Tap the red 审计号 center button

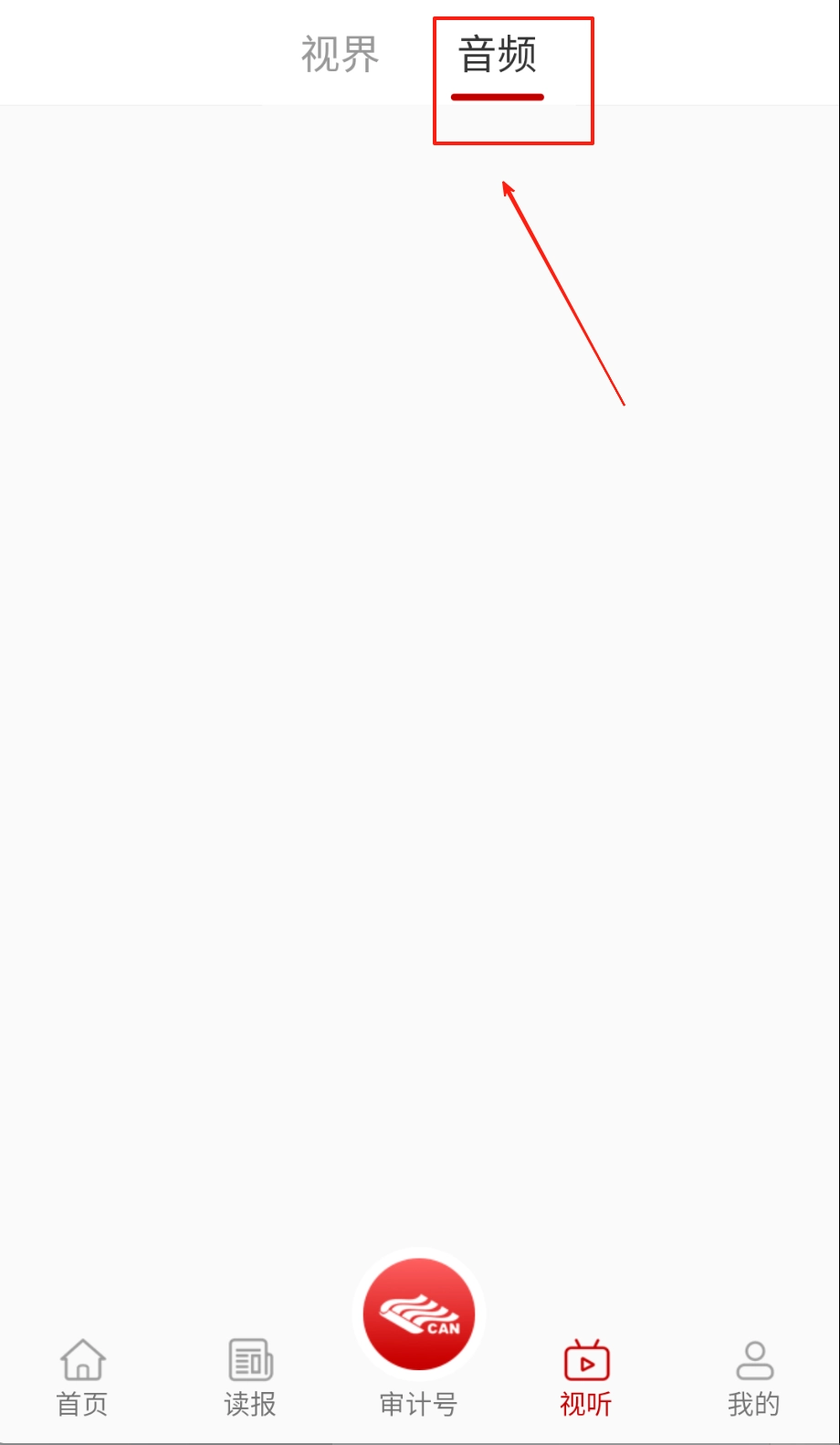pos(419,1315)
